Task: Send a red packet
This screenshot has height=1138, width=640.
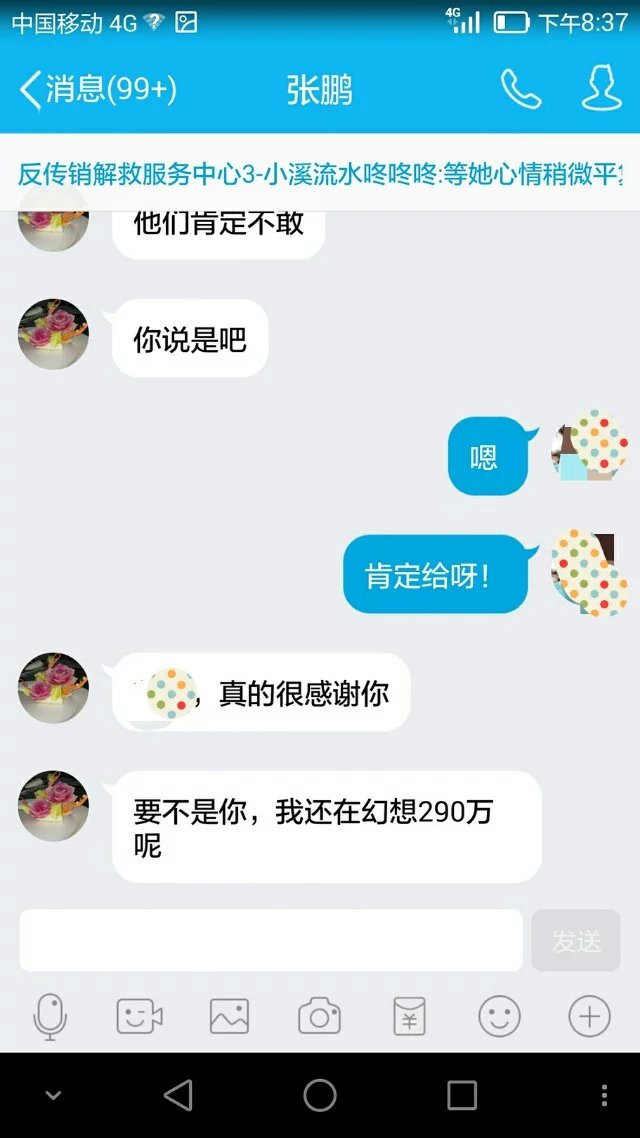Action: click(409, 1017)
